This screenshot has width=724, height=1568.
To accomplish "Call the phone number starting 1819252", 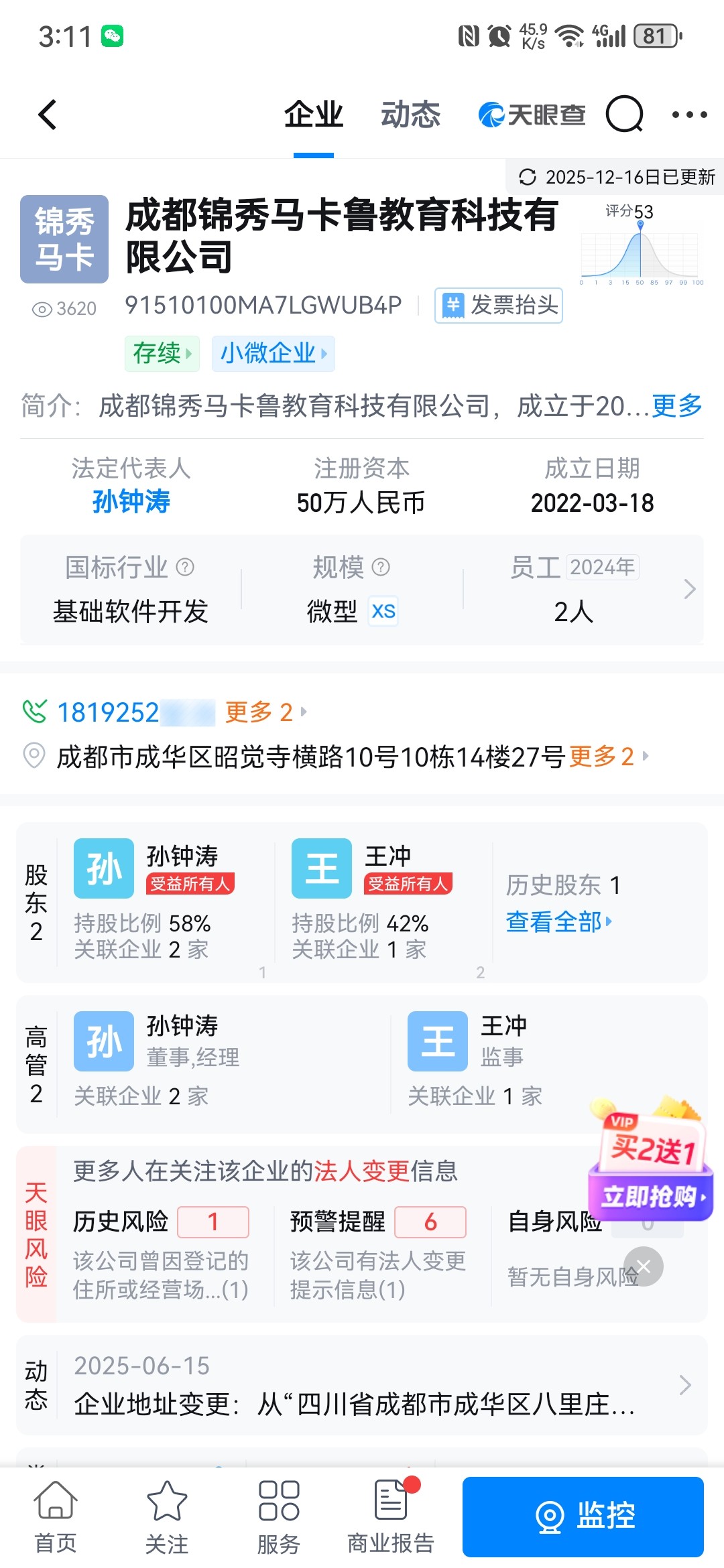I will click(x=109, y=712).
